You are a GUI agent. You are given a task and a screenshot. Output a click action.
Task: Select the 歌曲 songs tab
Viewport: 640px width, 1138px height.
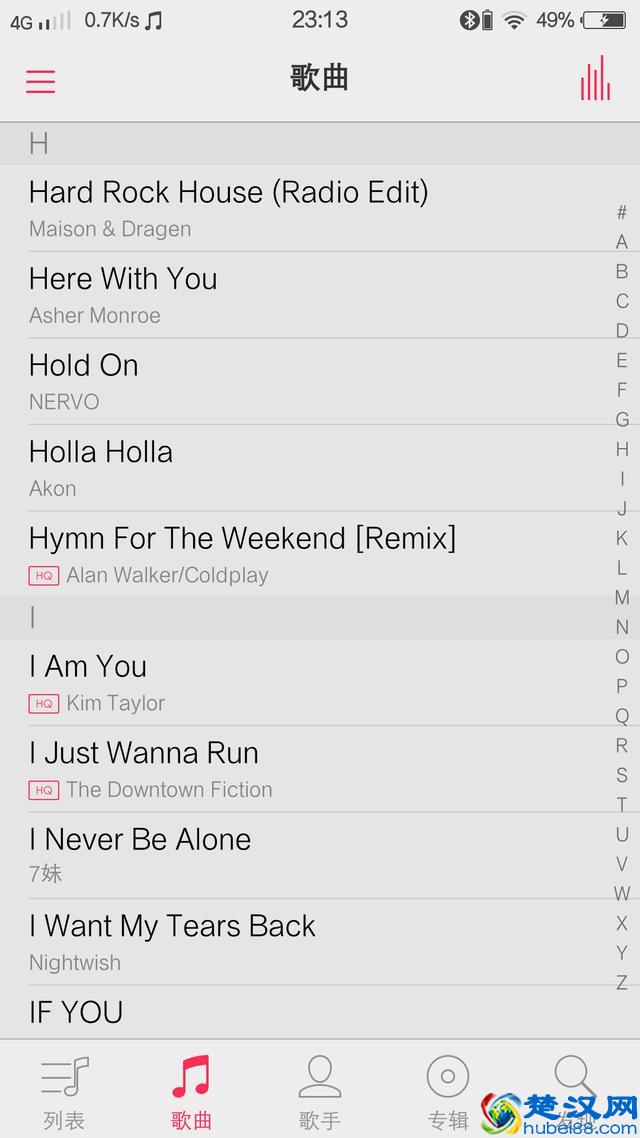[x=192, y=1092]
